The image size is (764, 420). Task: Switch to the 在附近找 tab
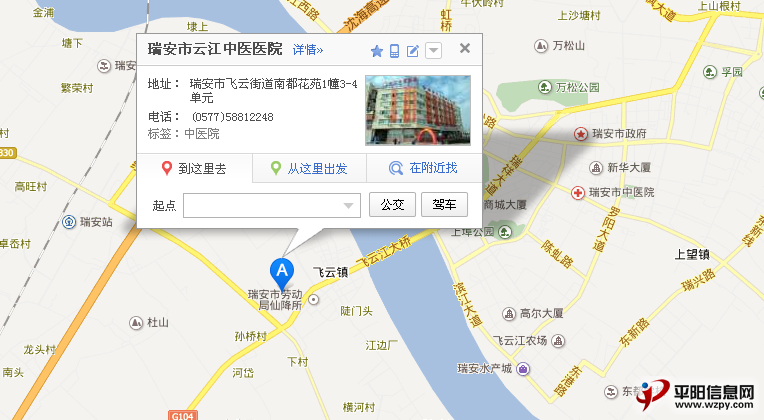tap(423, 169)
